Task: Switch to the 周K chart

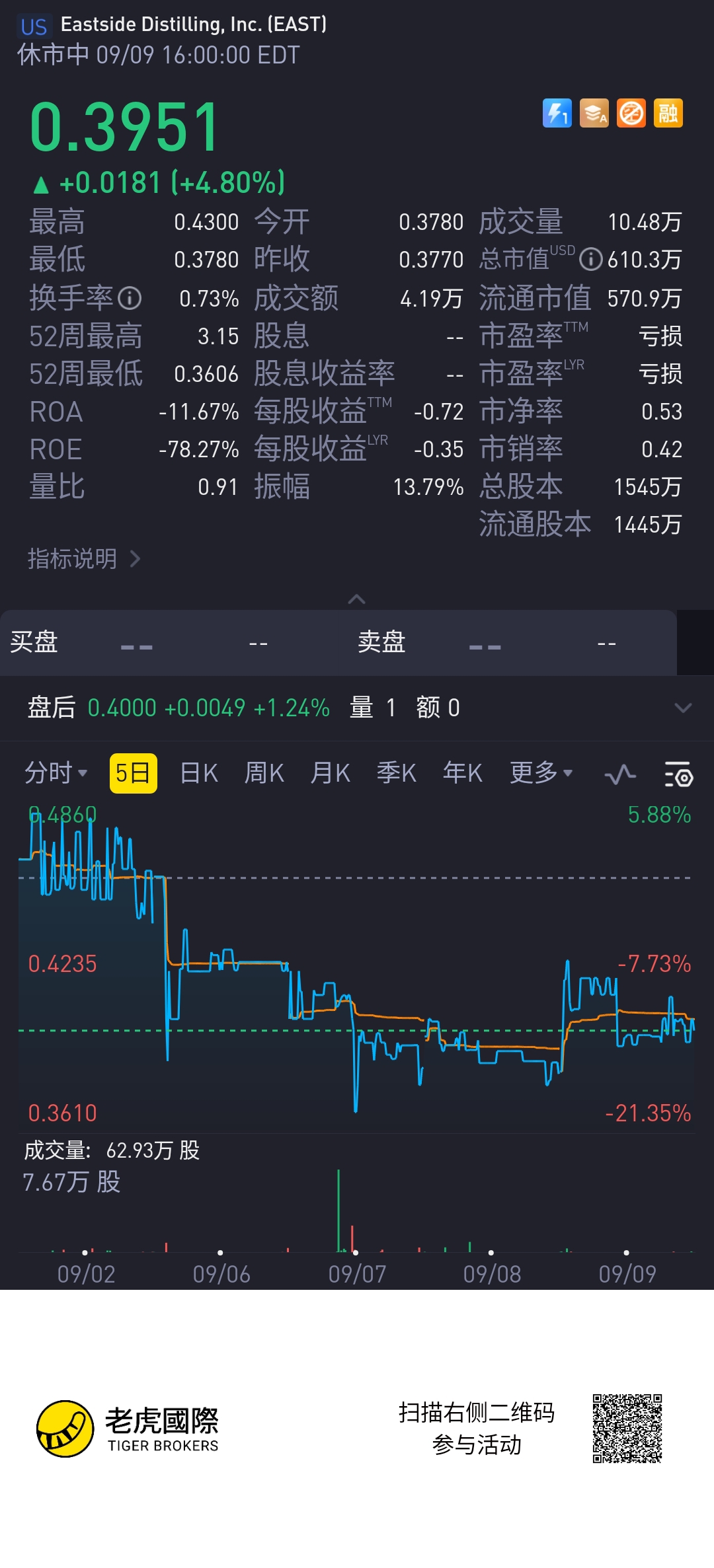Action: click(x=264, y=772)
